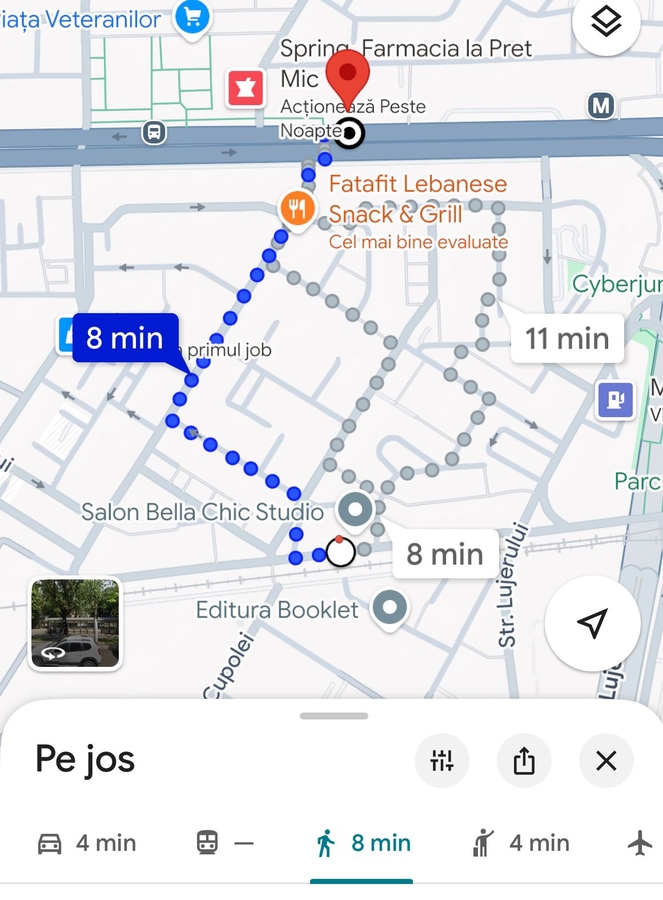This screenshot has width=663, height=900.
Task: Switch to driving mode, 4 min
Action: (87, 843)
